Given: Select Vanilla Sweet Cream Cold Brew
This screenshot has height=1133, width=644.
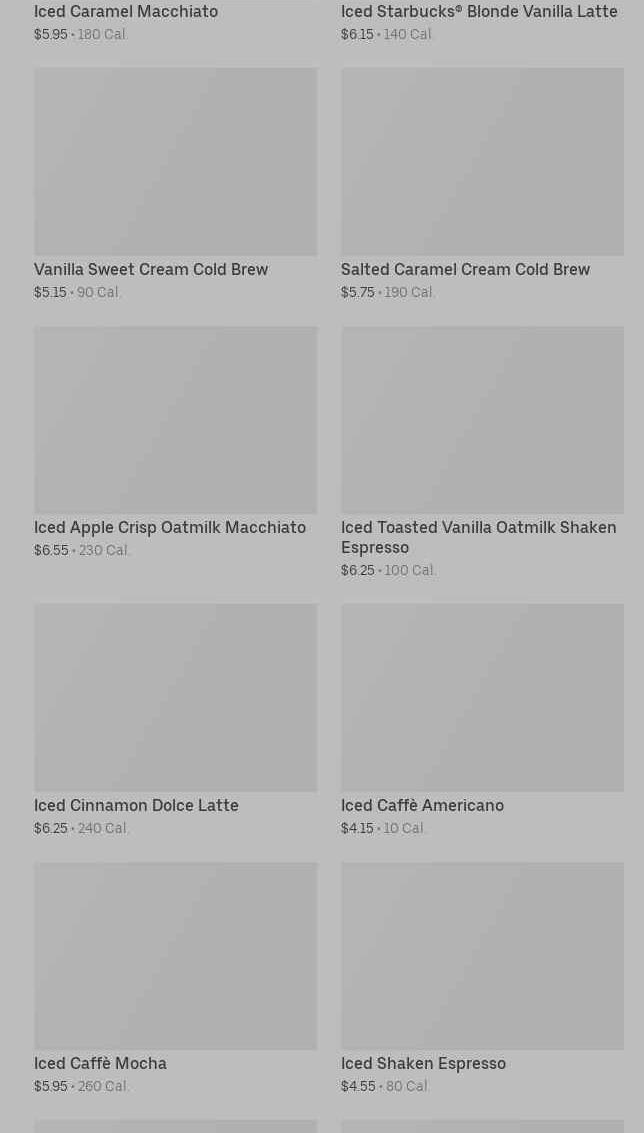Looking at the screenshot, I should point(175,184).
